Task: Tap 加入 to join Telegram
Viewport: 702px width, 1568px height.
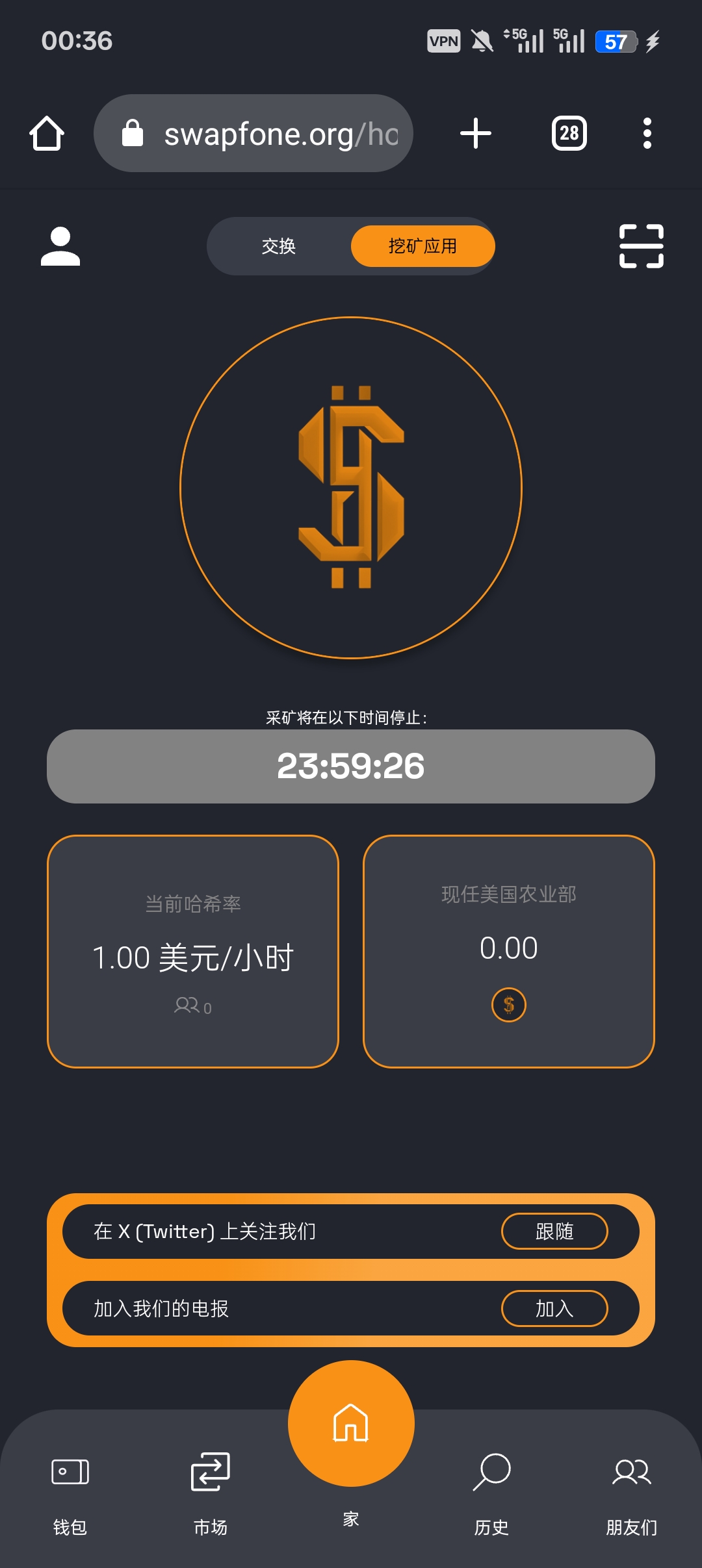Action: pos(554,1308)
